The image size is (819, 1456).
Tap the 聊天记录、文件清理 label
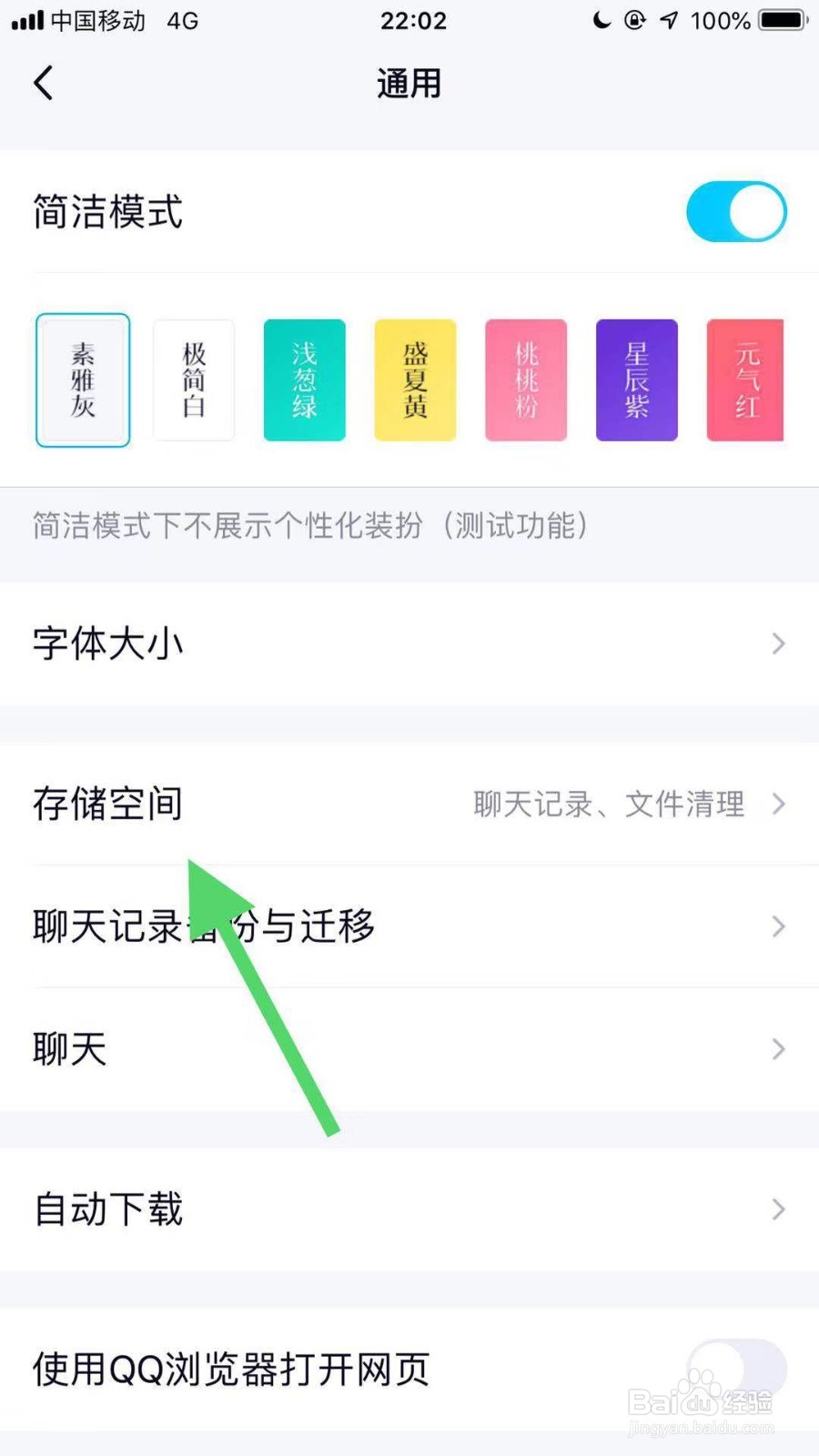click(608, 804)
